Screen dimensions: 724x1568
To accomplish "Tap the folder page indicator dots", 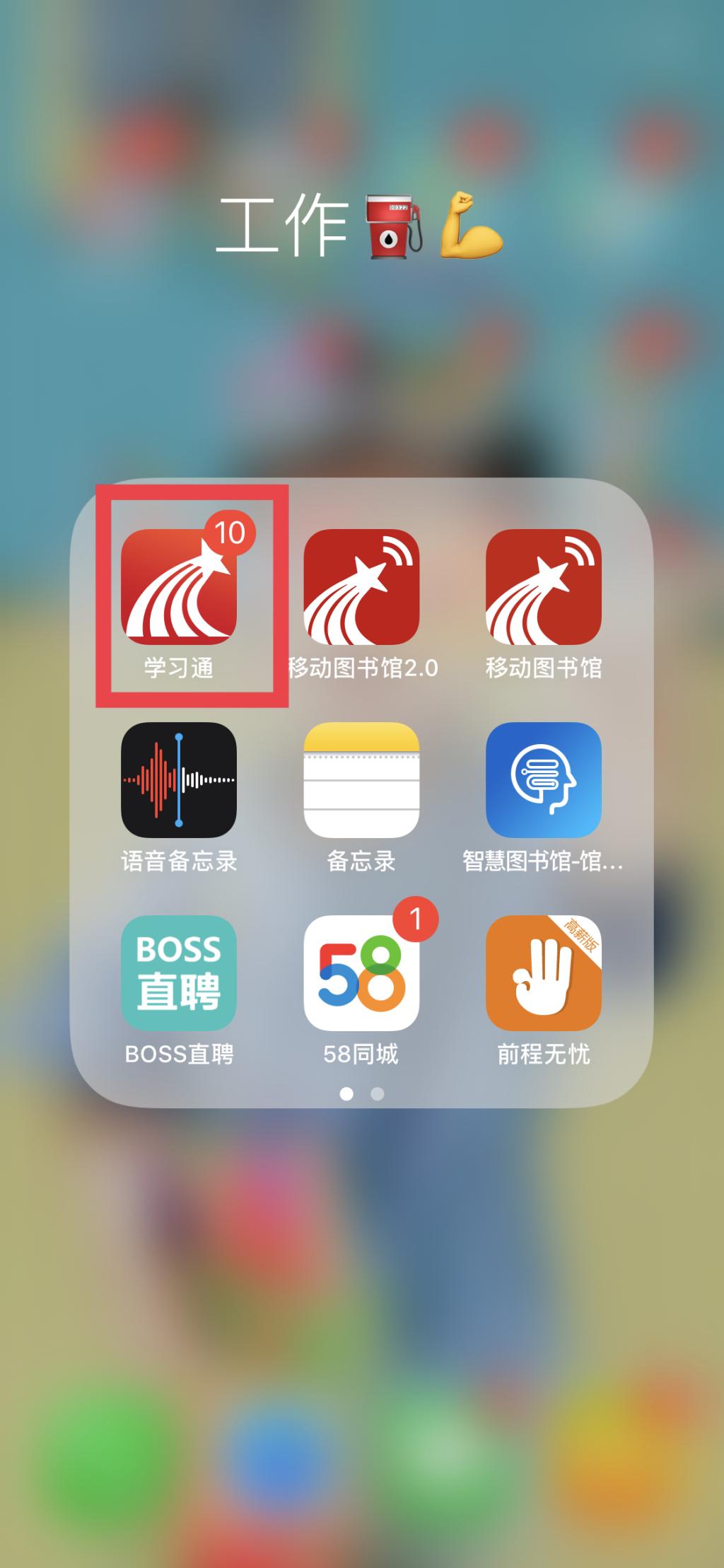I will click(362, 1093).
